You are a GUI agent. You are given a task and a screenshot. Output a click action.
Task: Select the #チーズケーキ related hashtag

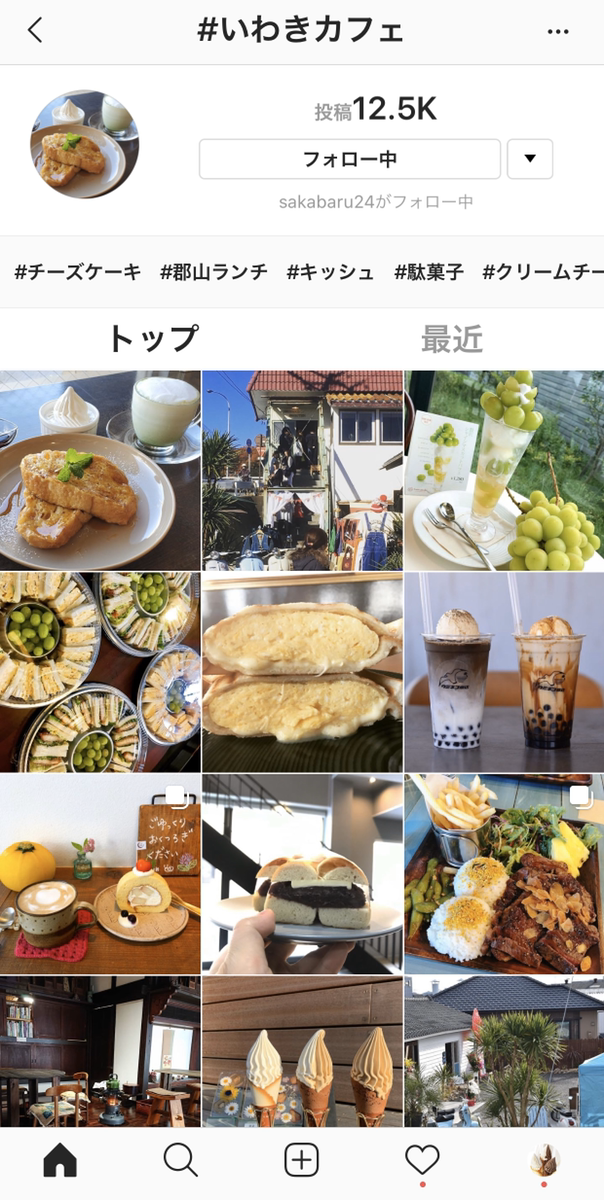[x=78, y=272]
